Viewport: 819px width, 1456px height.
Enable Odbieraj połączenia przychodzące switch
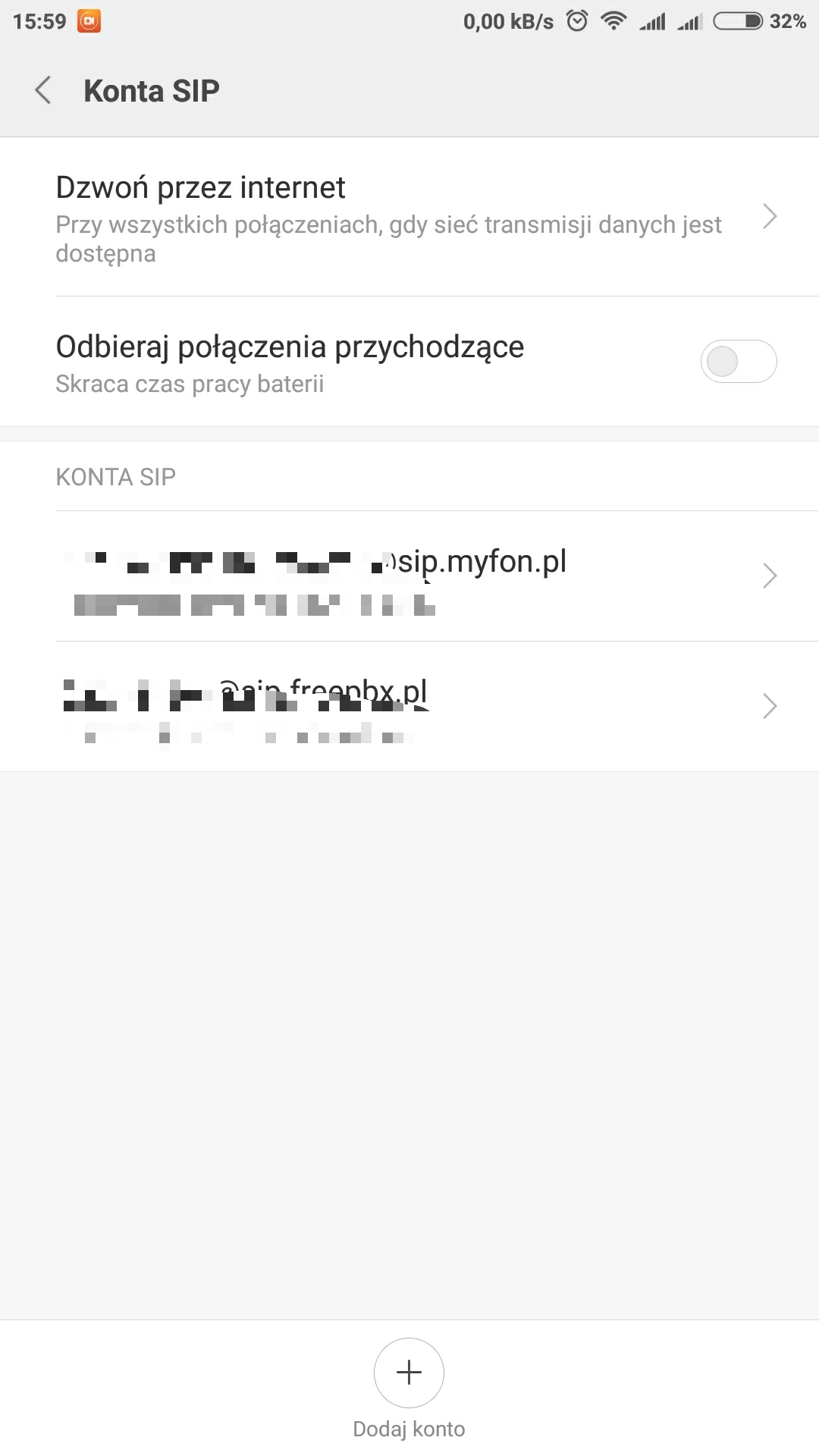pos(738,362)
